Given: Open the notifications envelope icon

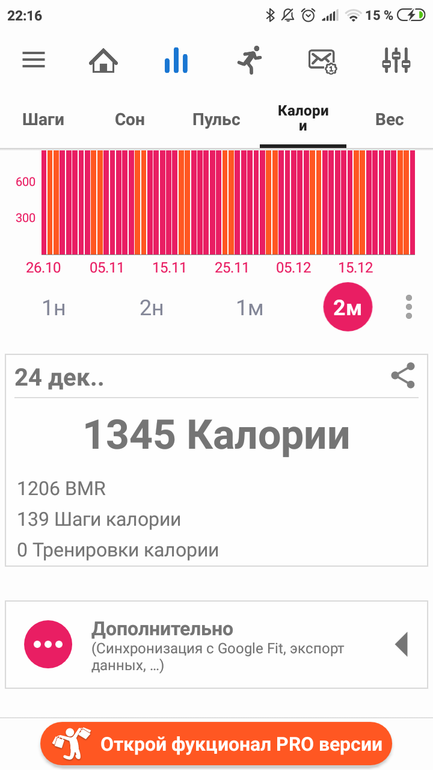Looking at the screenshot, I should click(x=322, y=61).
